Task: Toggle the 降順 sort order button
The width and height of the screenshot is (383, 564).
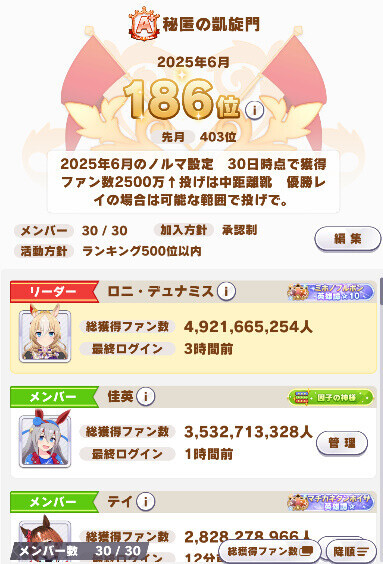Action: coord(351,551)
